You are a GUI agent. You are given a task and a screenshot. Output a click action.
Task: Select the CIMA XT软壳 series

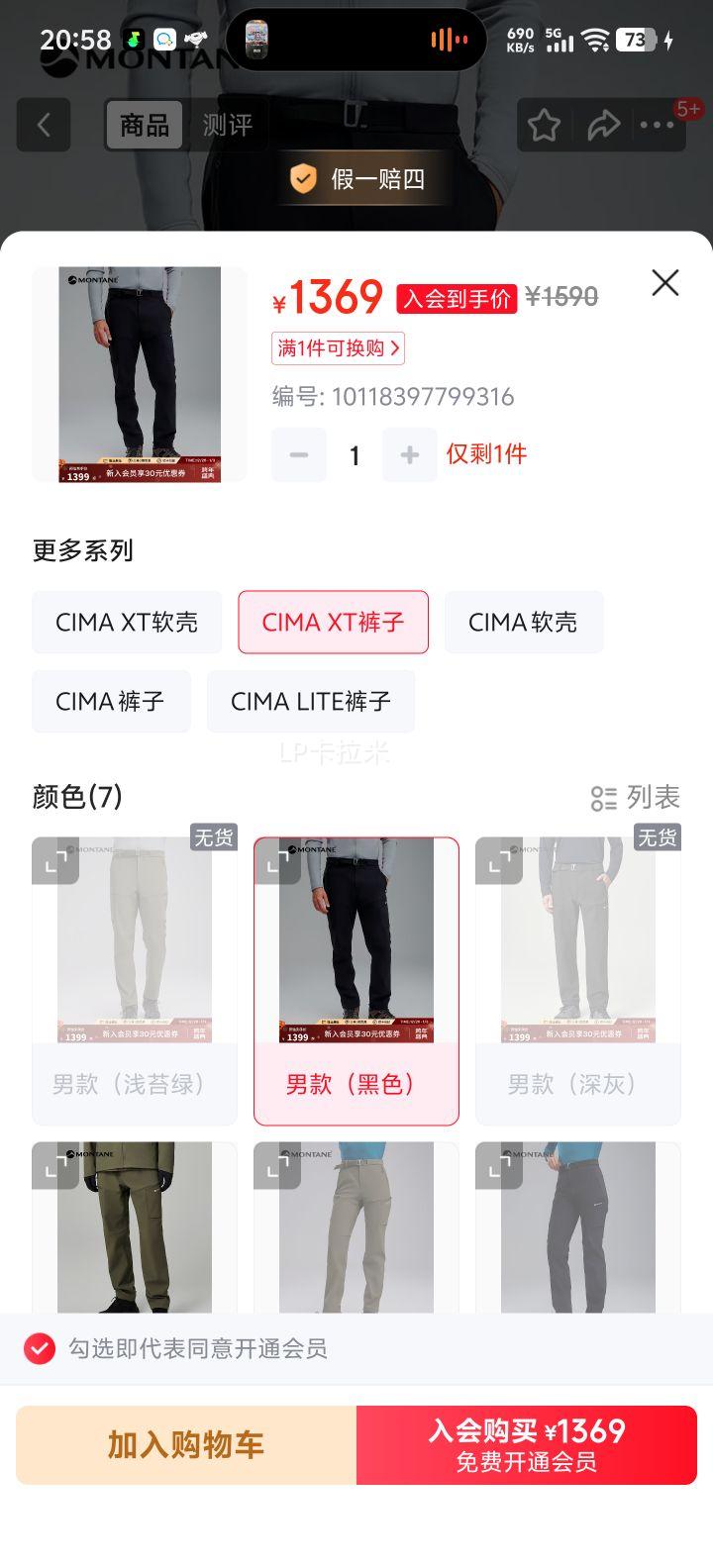[126, 622]
